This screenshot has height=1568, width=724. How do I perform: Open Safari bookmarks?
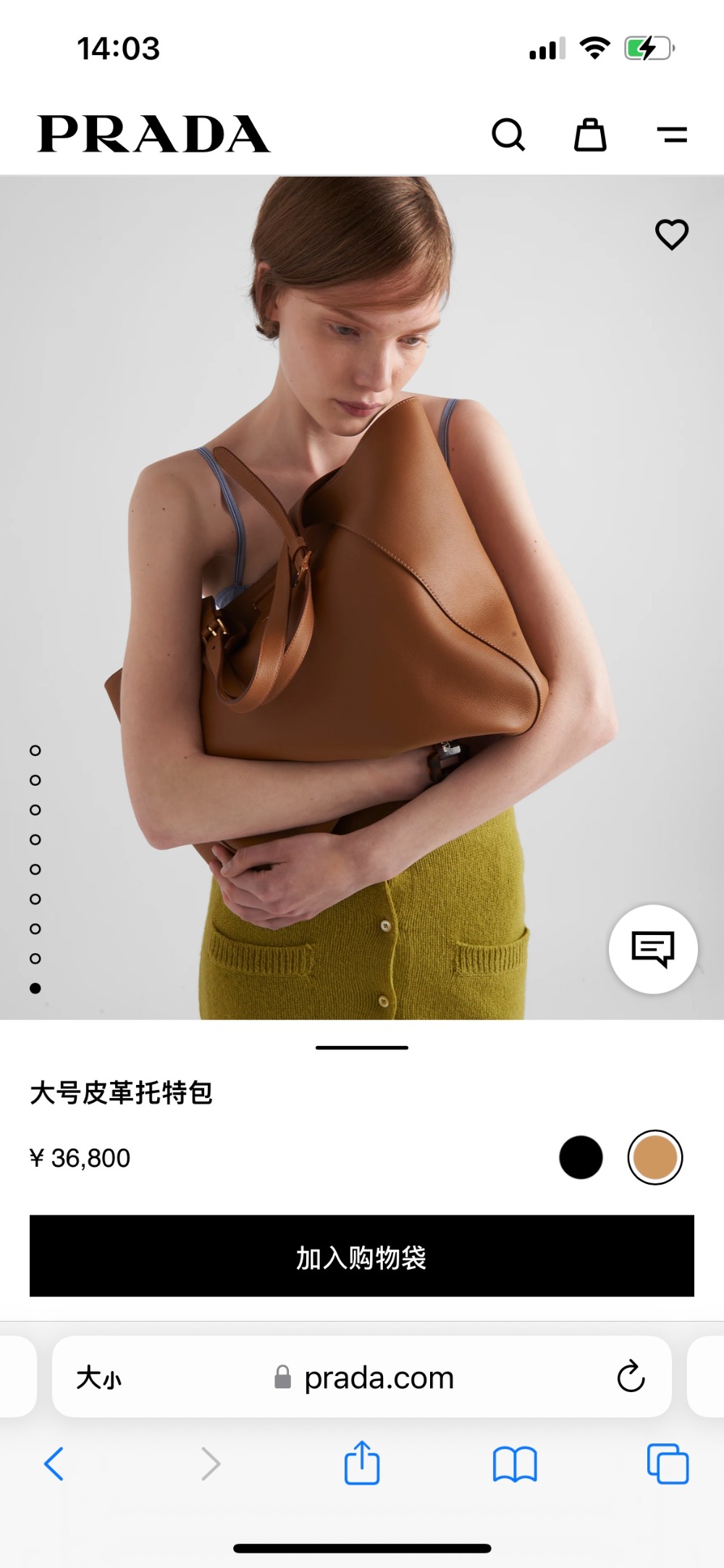coord(514,1464)
